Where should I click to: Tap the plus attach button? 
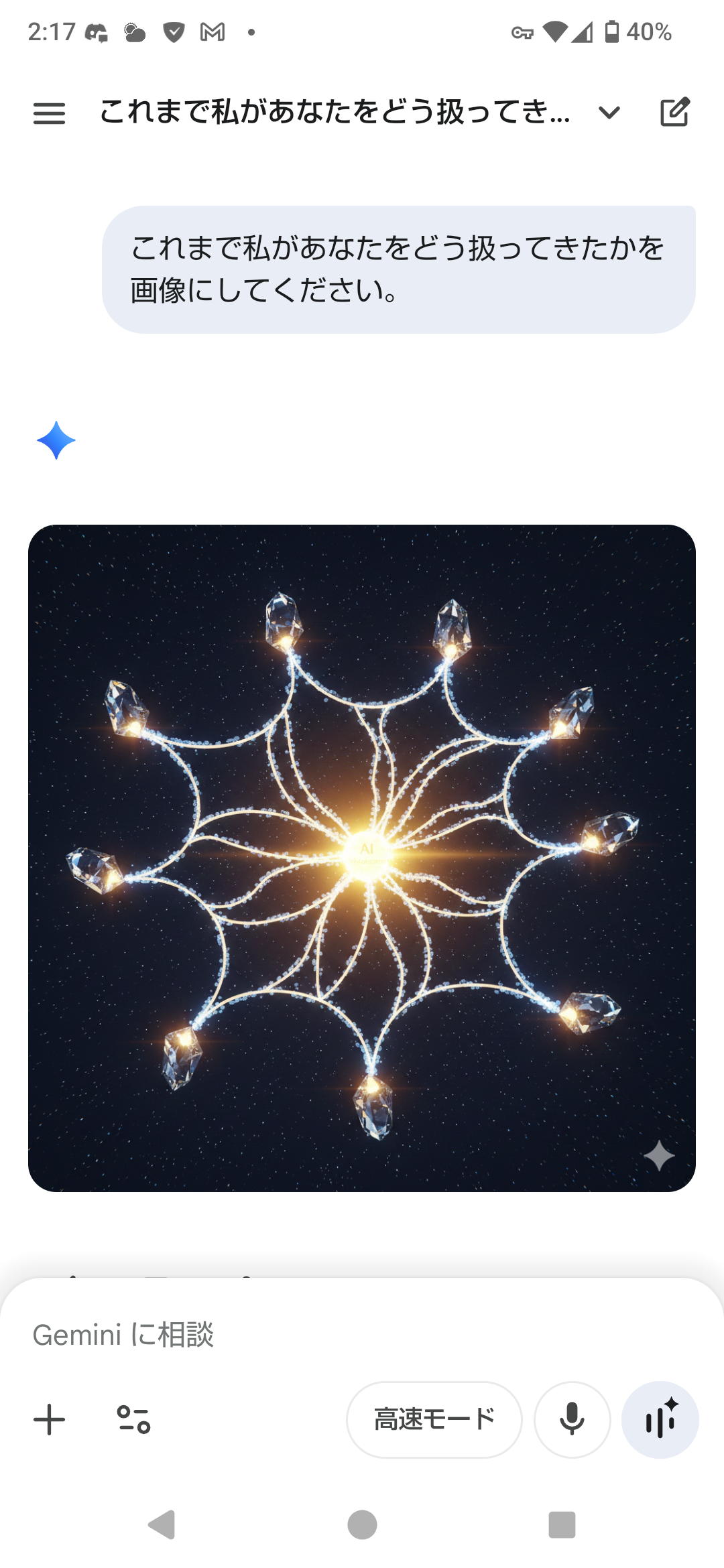pyautogui.click(x=50, y=1419)
